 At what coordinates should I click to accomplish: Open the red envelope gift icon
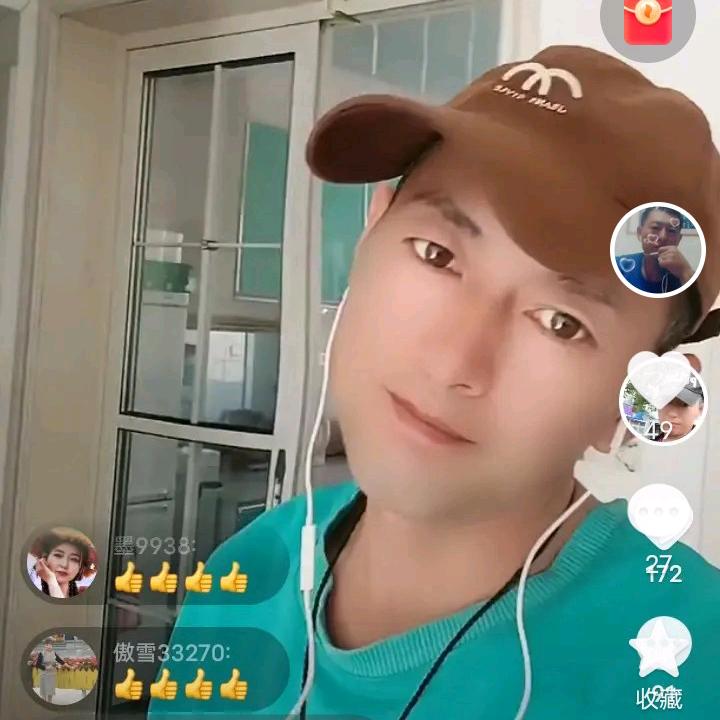click(x=645, y=22)
